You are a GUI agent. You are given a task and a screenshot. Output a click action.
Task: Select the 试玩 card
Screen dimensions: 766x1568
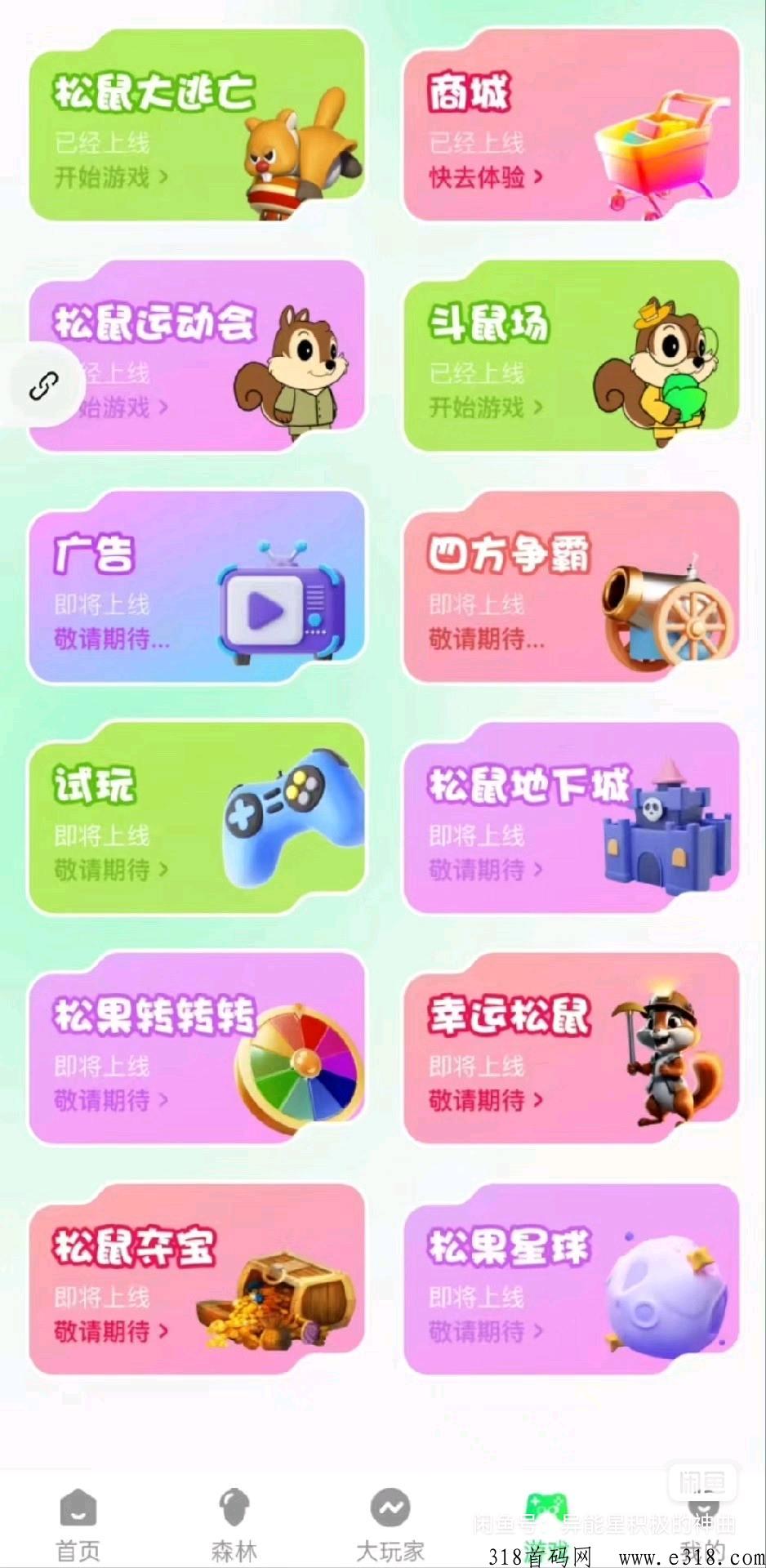pos(197,818)
